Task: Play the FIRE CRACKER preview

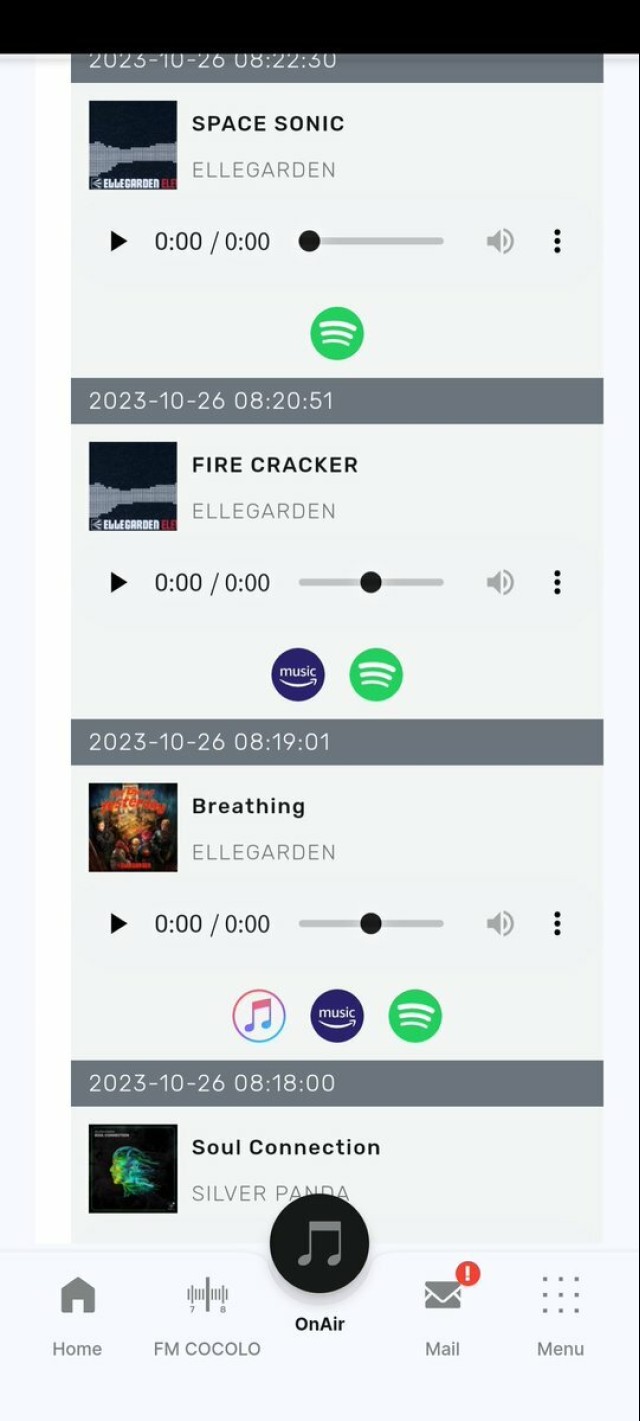Action: [118, 582]
